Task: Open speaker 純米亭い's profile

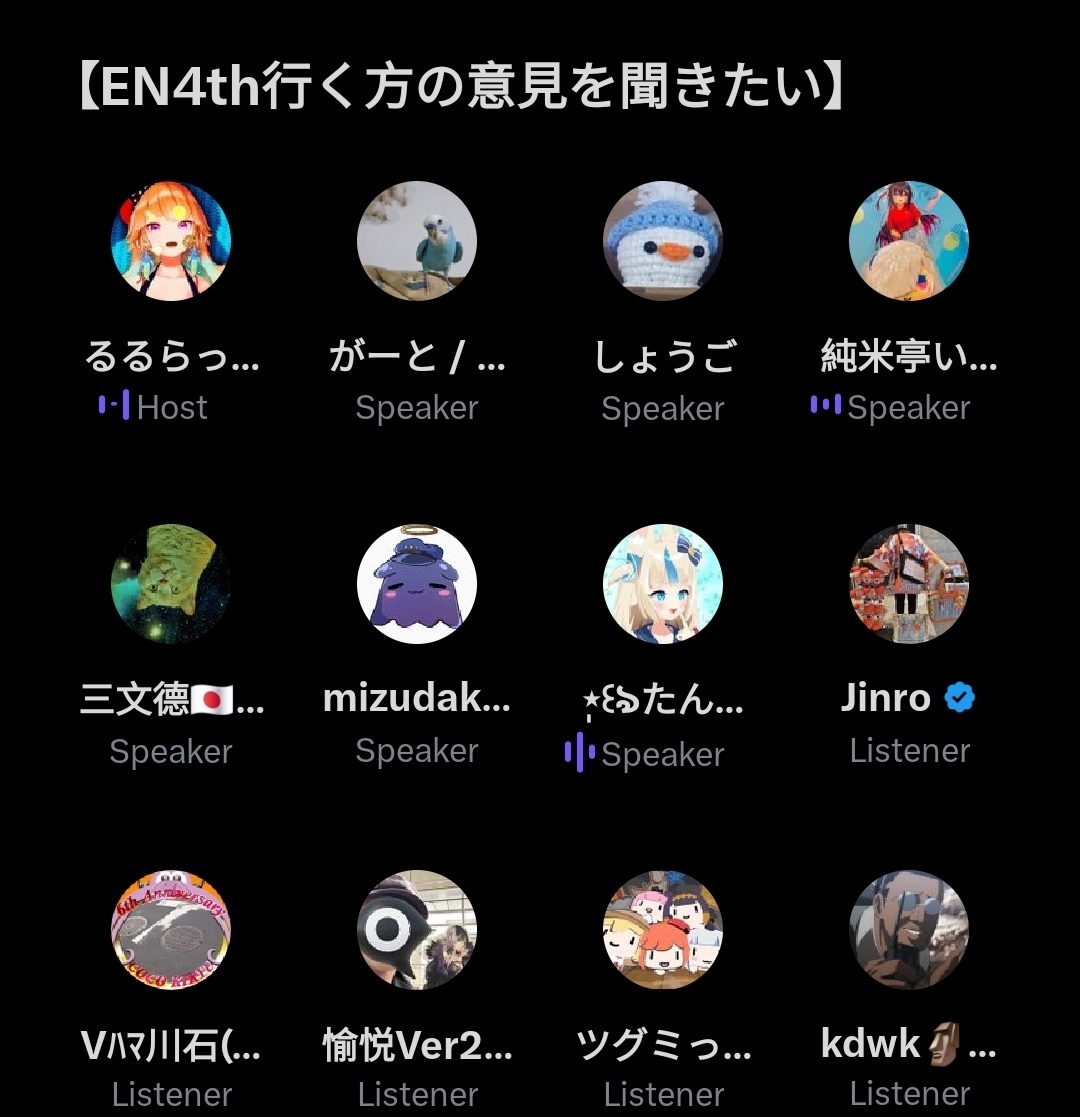Action: tap(909, 241)
